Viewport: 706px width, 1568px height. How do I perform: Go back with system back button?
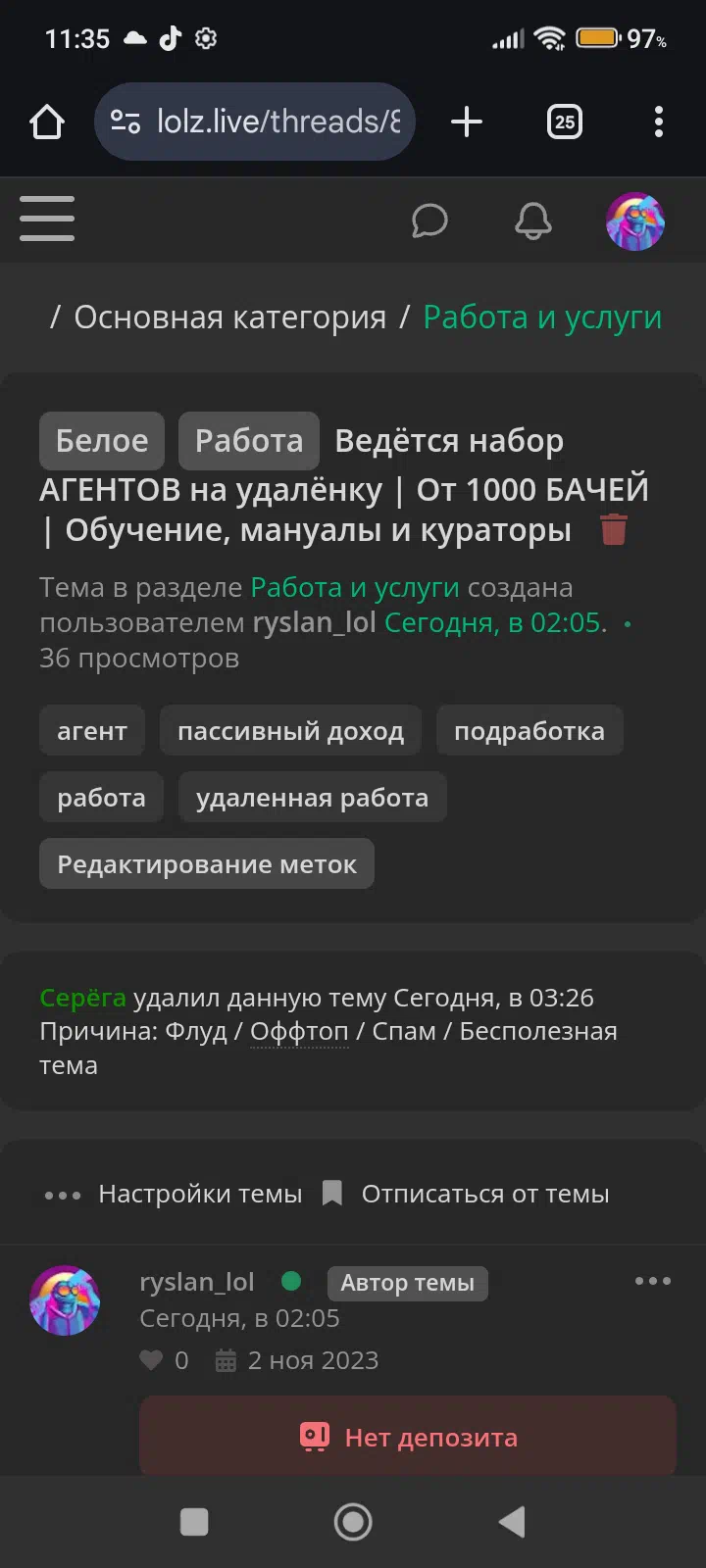pos(512,1522)
